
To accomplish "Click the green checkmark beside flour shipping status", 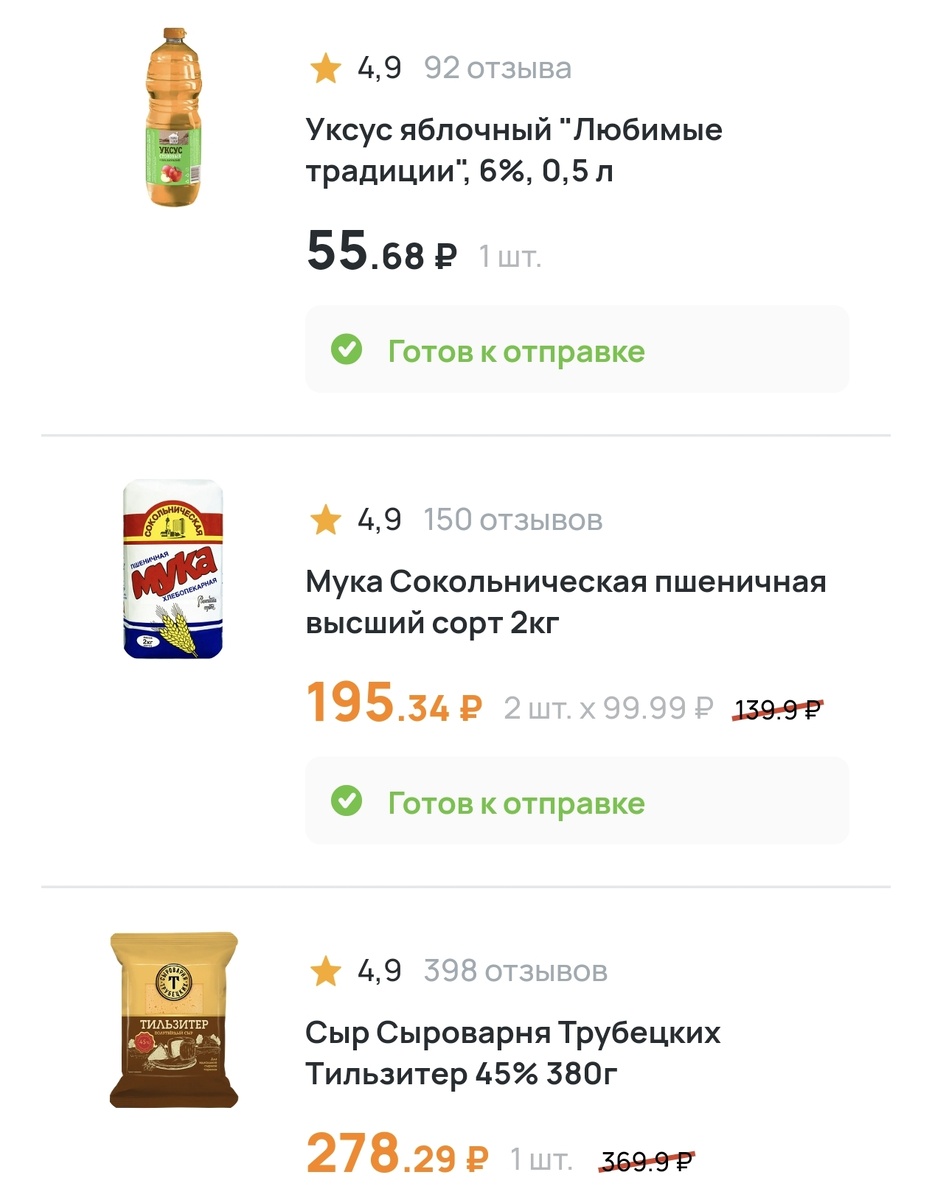I will point(346,801).
